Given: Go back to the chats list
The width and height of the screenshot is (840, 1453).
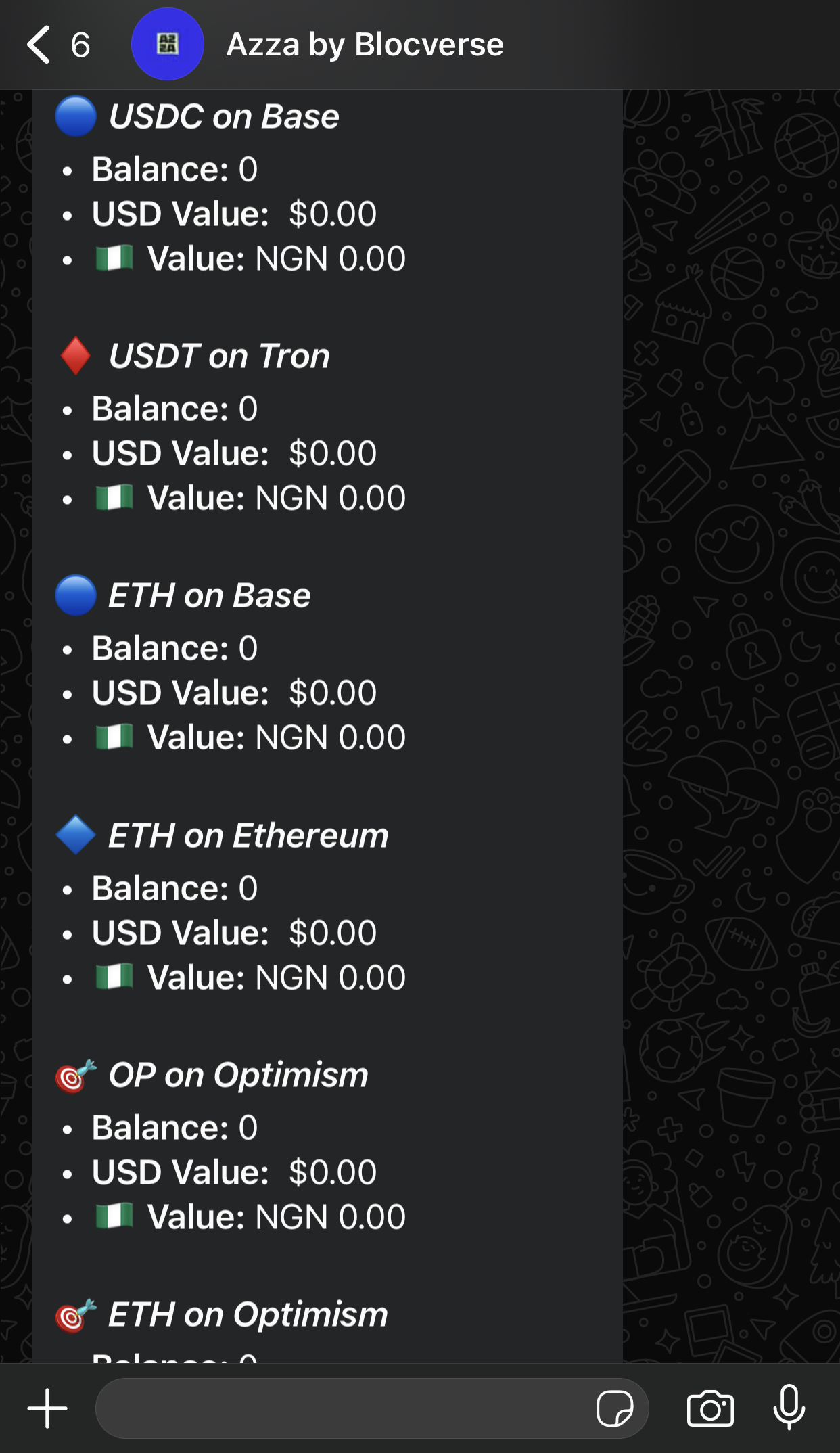Looking at the screenshot, I should point(57,45).
